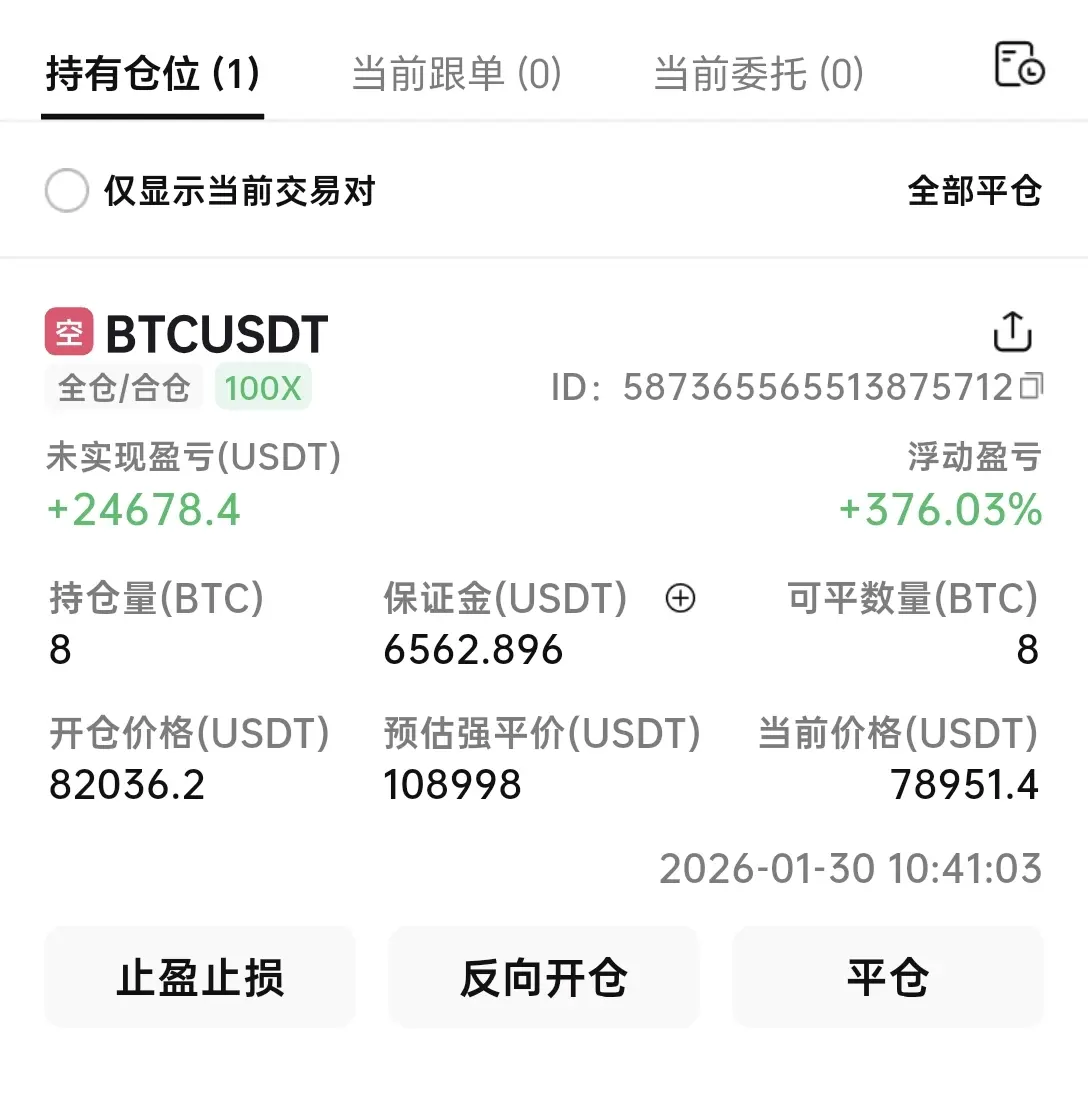Switch to the 当前委托 tab
The height and width of the screenshot is (1108, 1088).
point(758,74)
